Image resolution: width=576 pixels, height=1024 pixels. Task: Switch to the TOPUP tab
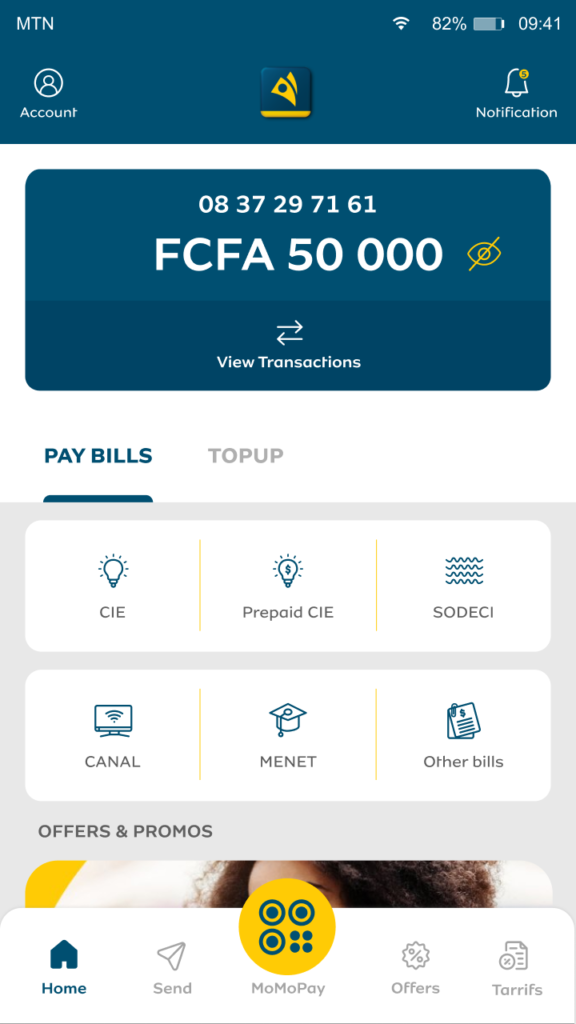pyautogui.click(x=246, y=455)
